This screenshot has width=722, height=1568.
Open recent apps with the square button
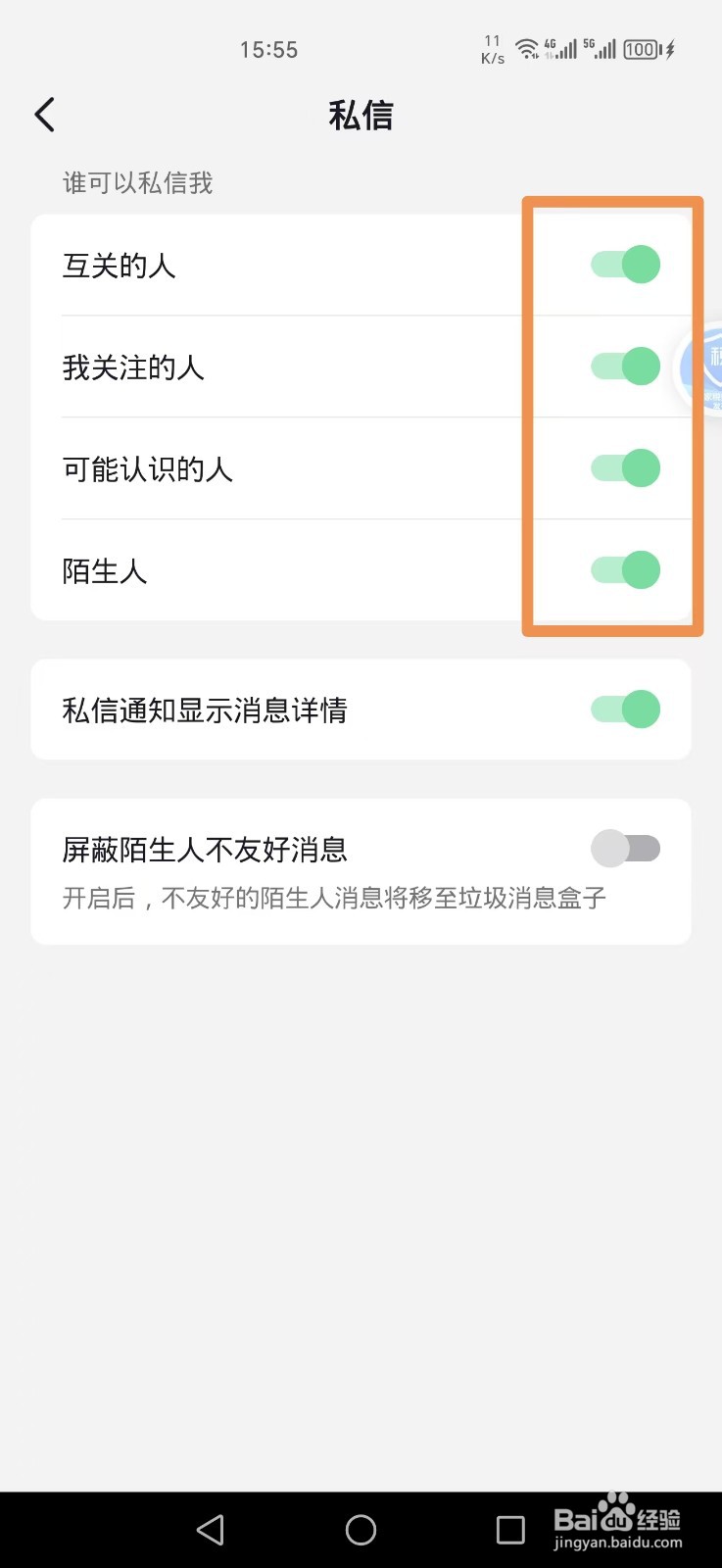pyautogui.click(x=510, y=1528)
